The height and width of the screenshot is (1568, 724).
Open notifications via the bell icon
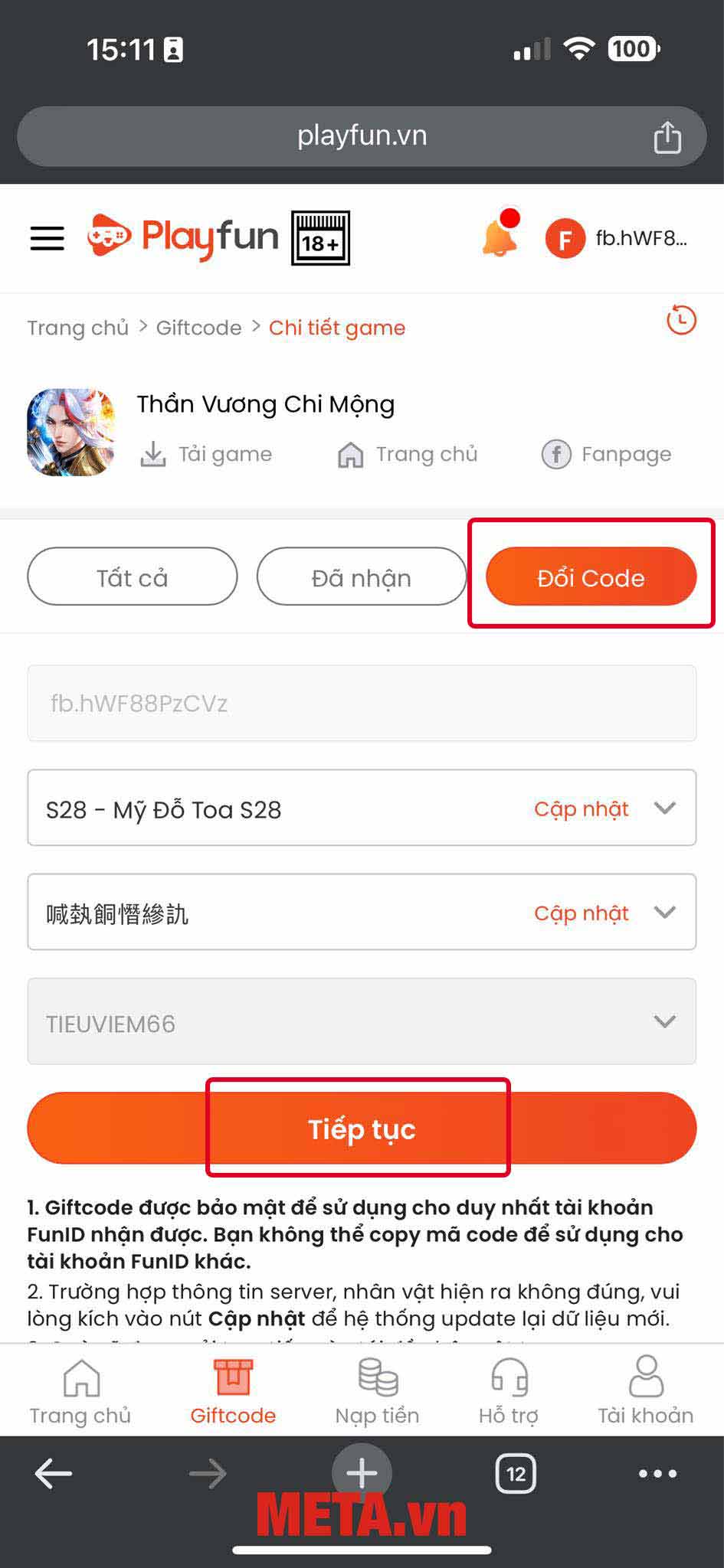(x=497, y=238)
